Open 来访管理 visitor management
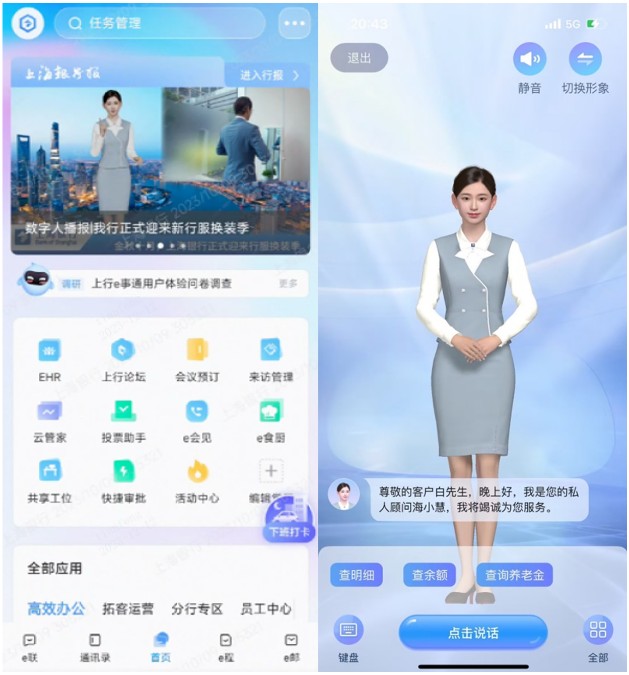Screen dimensions: 629x675 tap(271, 359)
